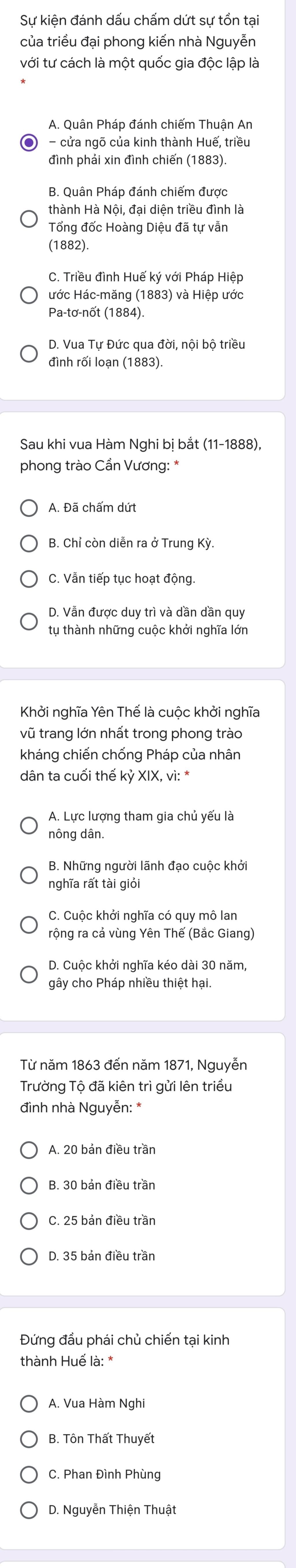The image size is (296, 1568).
Task: Select B. Tôn Thất Thuyết
Action: pyautogui.click(x=29, y=1439)
